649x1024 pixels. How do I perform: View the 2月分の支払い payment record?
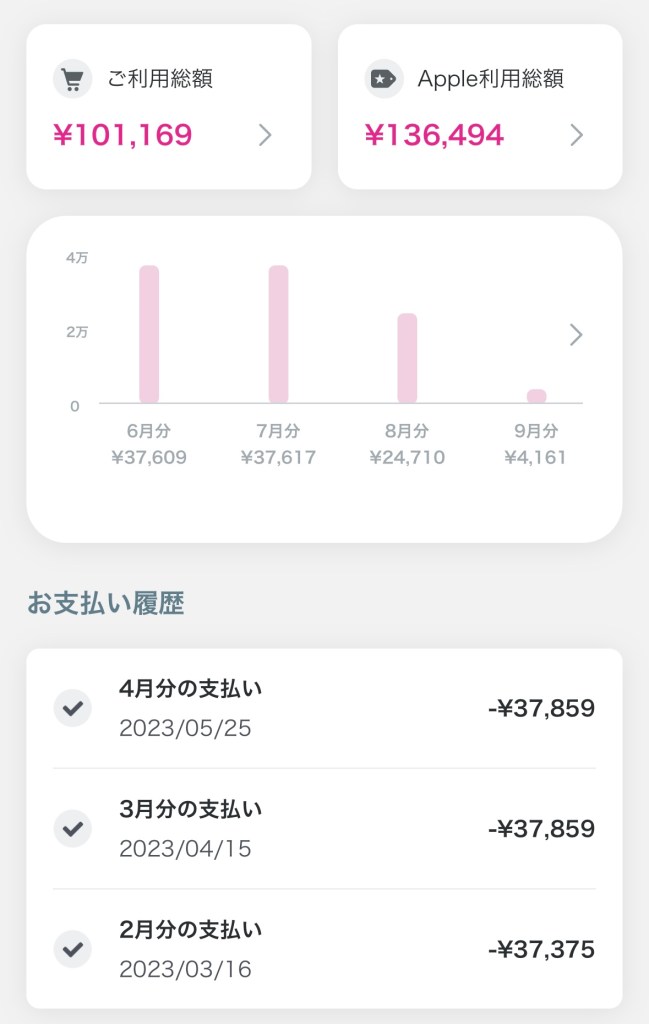point(324,948)
